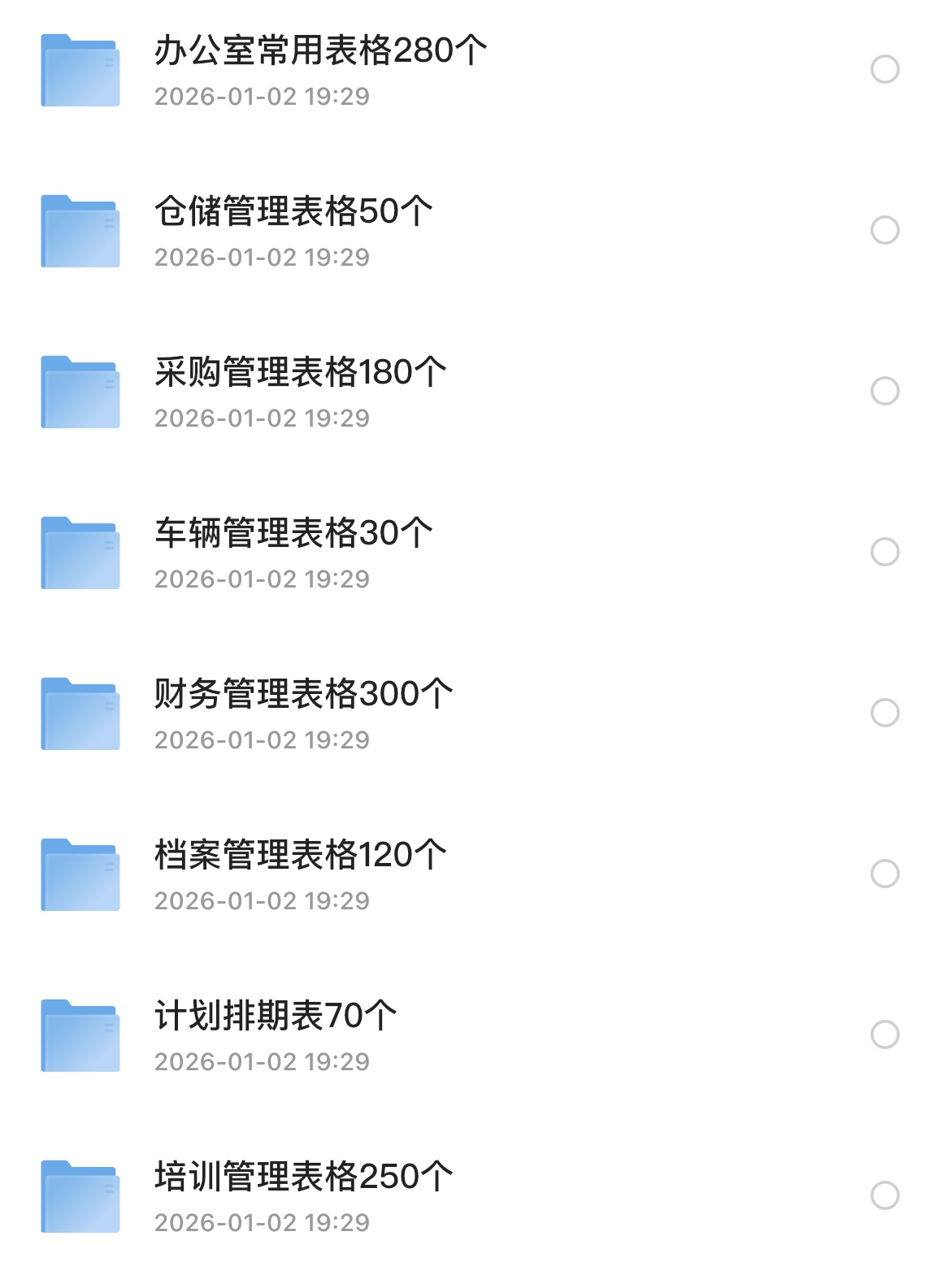Screen dimensions: 951x1288
Task: Check the circle beside 计划排期表70个
Action: [884, 1035]
